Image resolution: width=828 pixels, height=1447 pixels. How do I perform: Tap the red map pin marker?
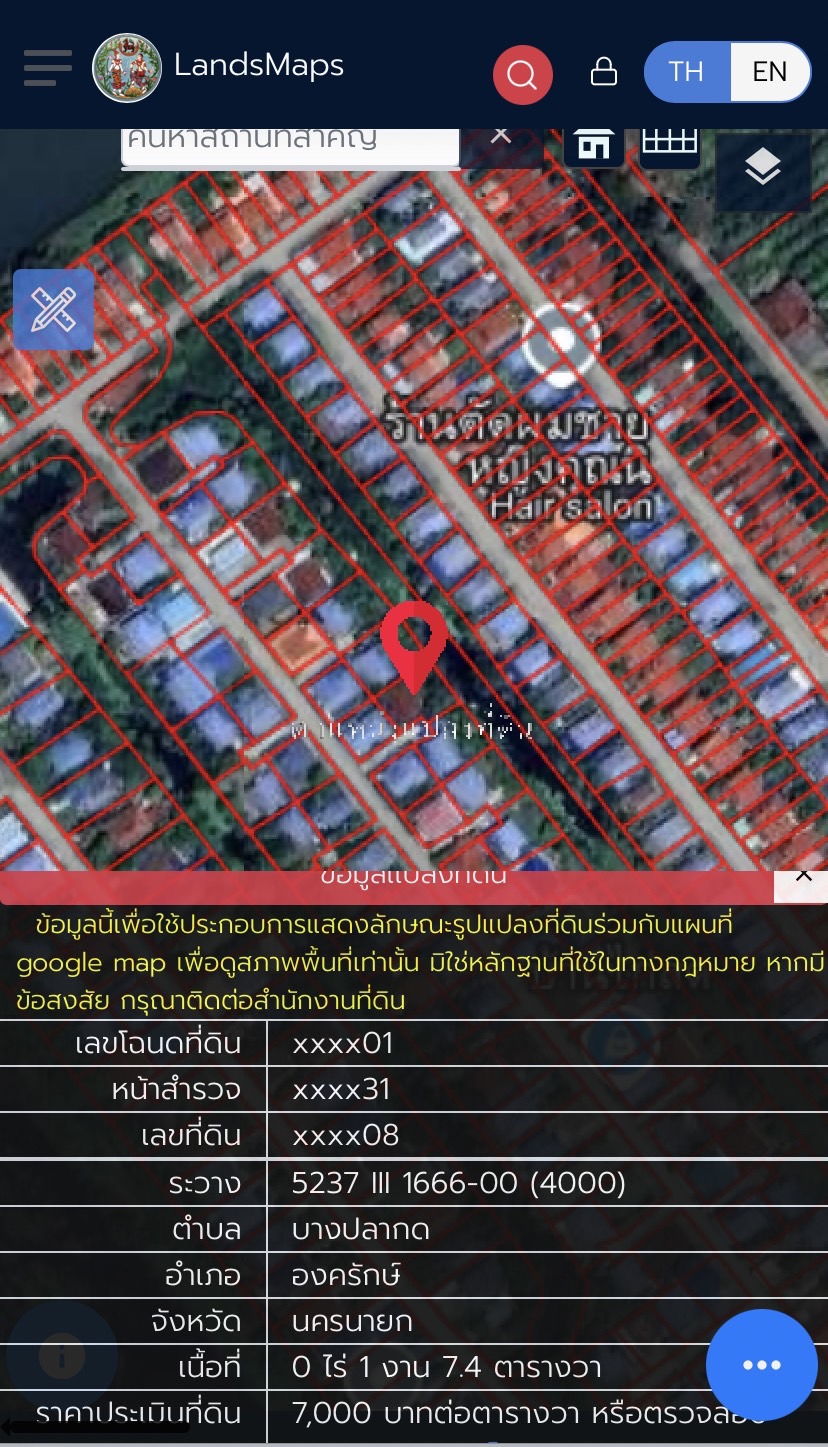(x=414, y=640)
